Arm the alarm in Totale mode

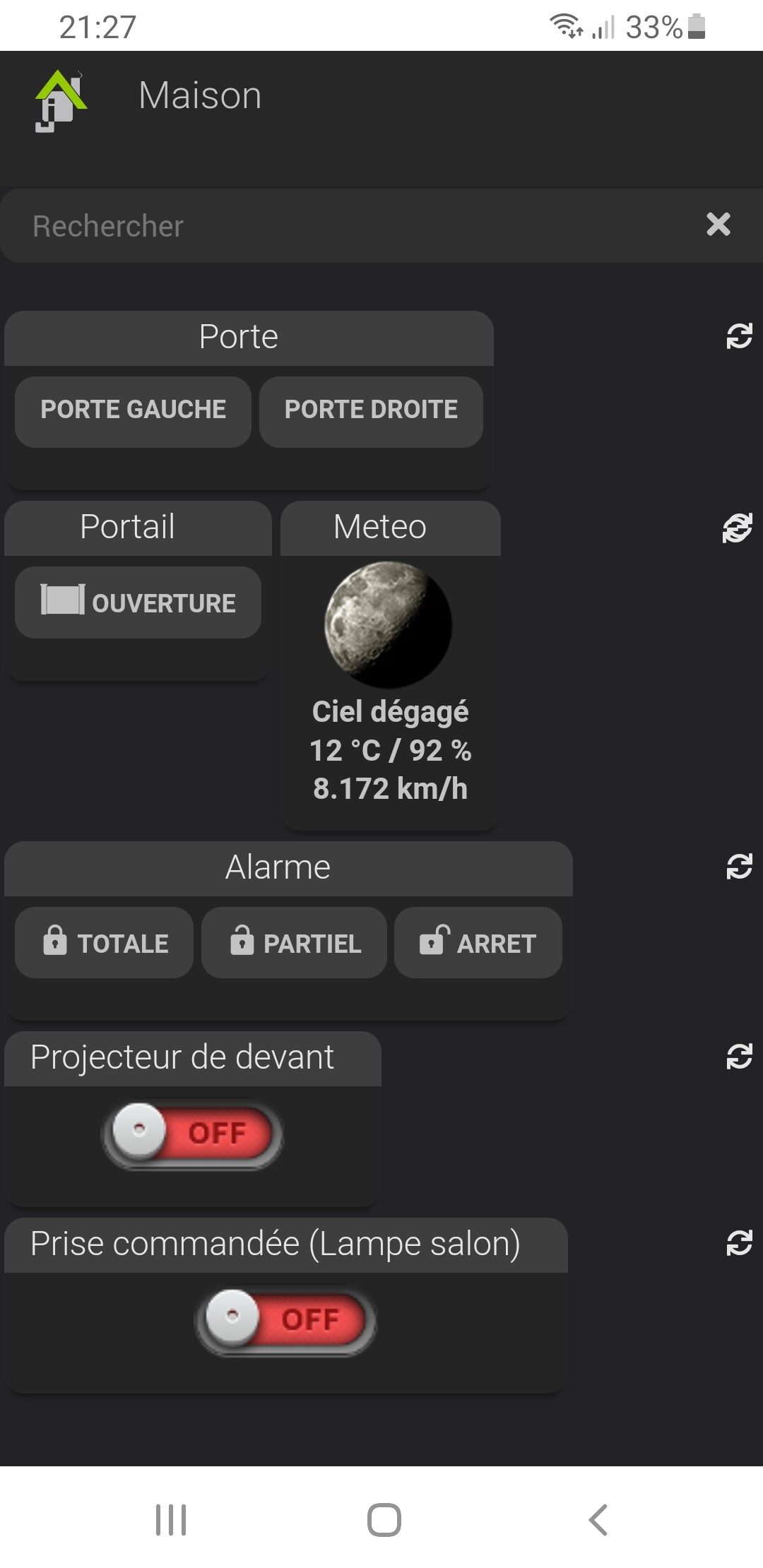point(105,943)
